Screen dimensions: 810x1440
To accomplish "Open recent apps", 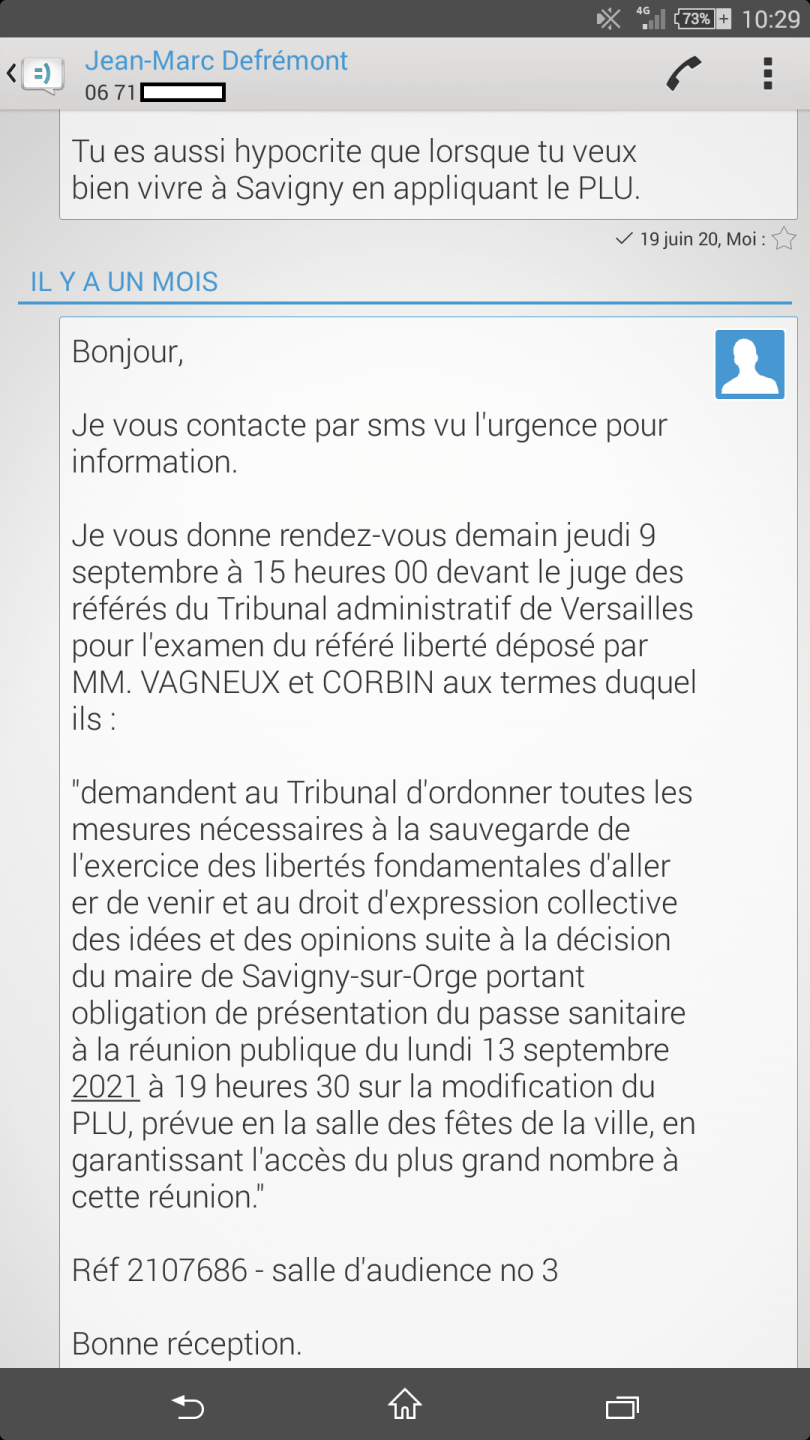I will (x=622, y=1404).
